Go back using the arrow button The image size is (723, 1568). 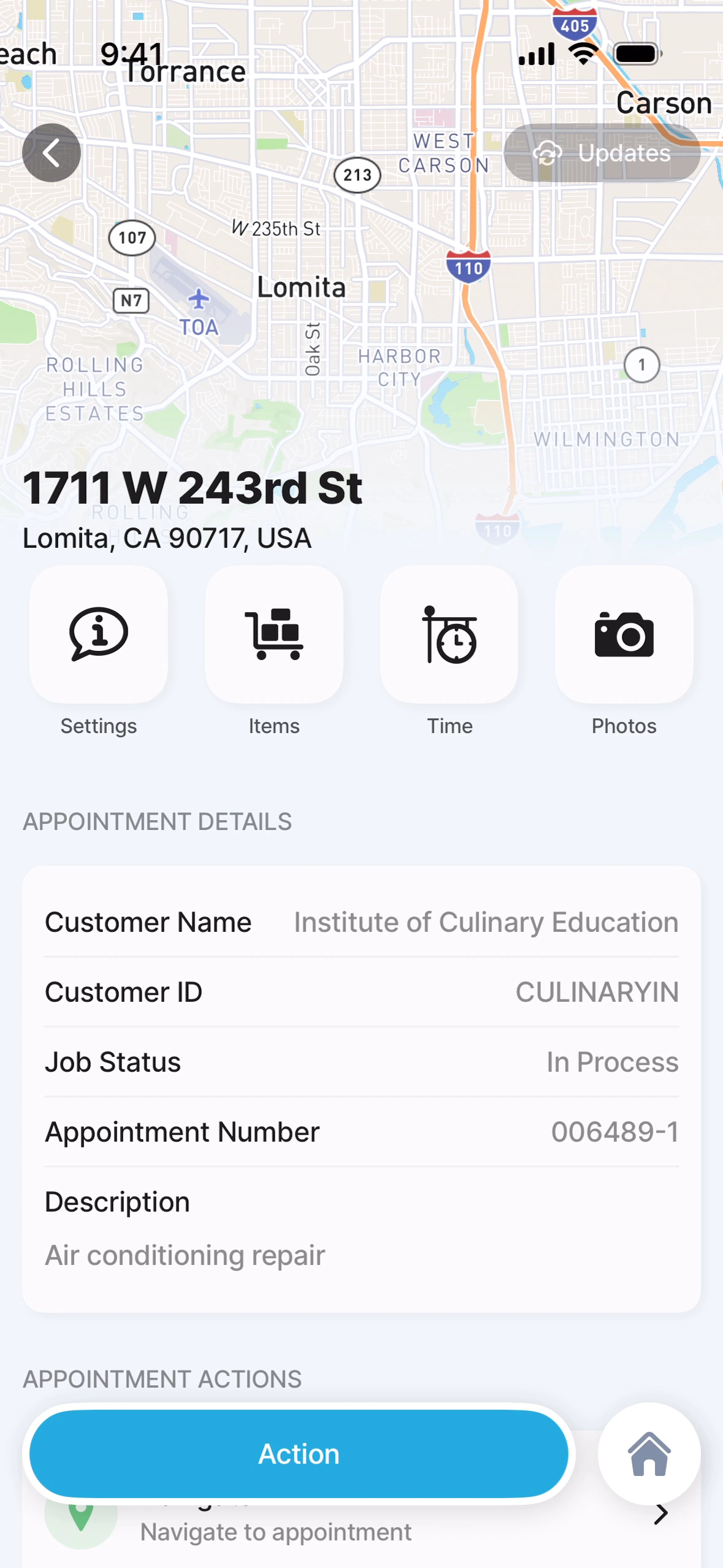click(x=52, y=153)
